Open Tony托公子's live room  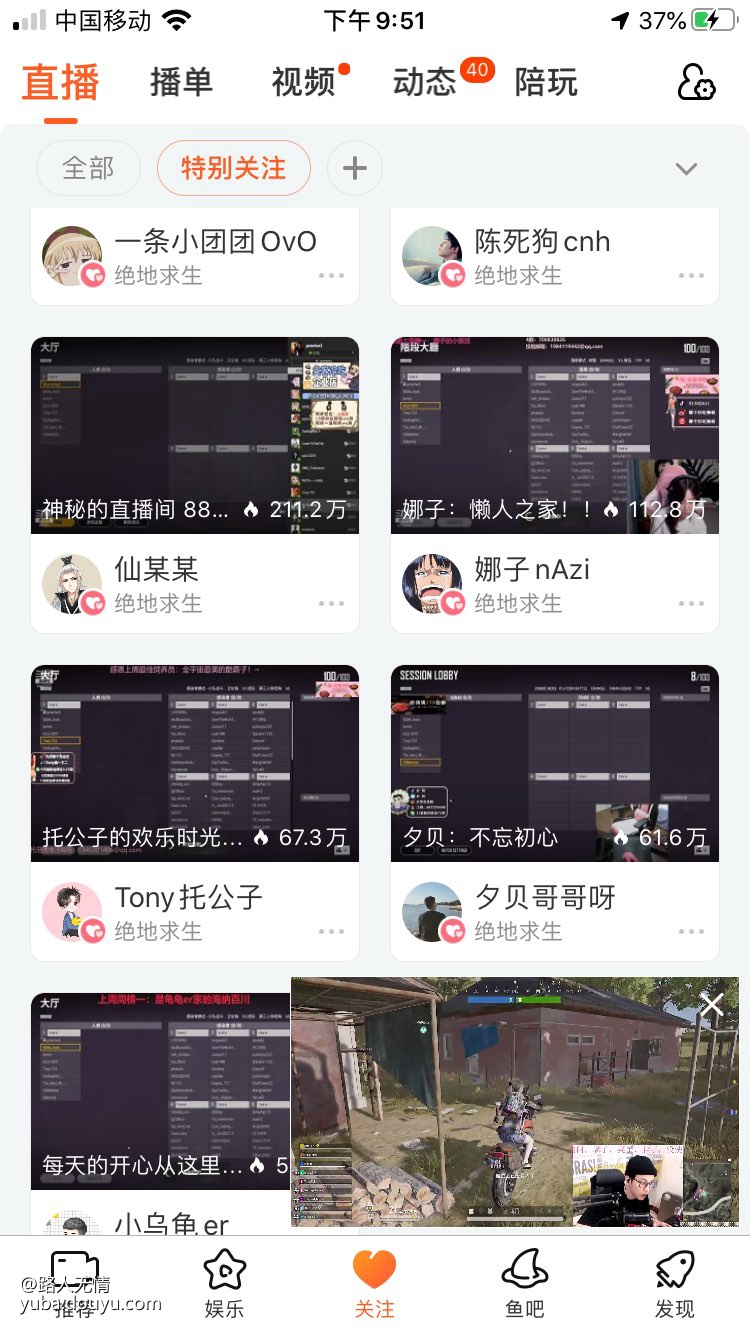[195, 763]
